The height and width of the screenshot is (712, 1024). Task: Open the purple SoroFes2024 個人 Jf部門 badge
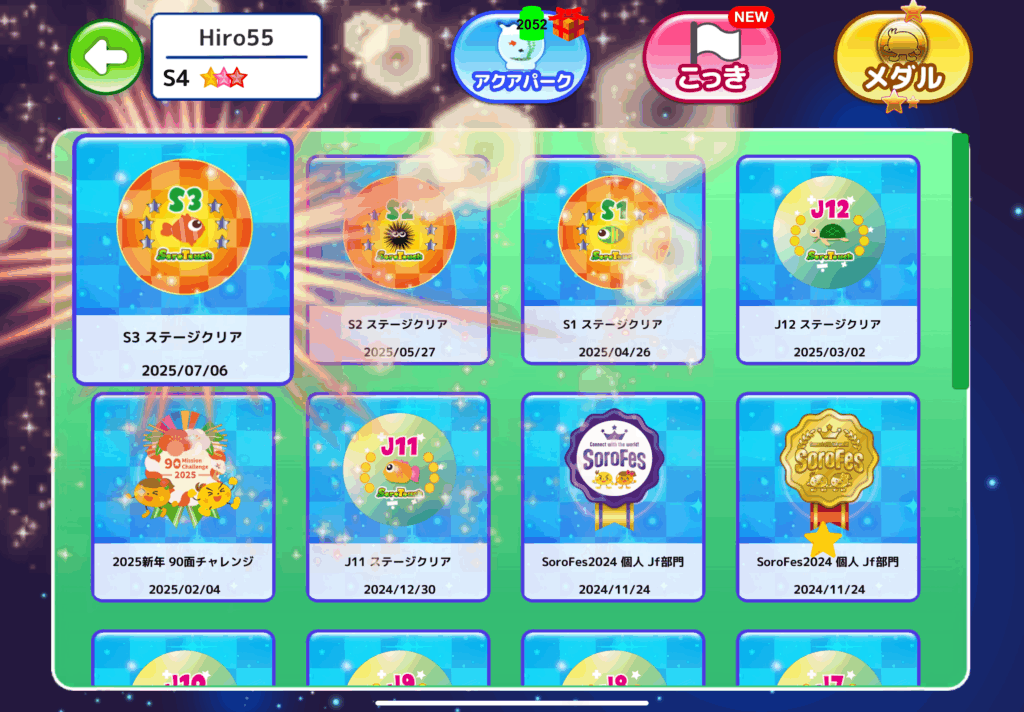(613, 497)
